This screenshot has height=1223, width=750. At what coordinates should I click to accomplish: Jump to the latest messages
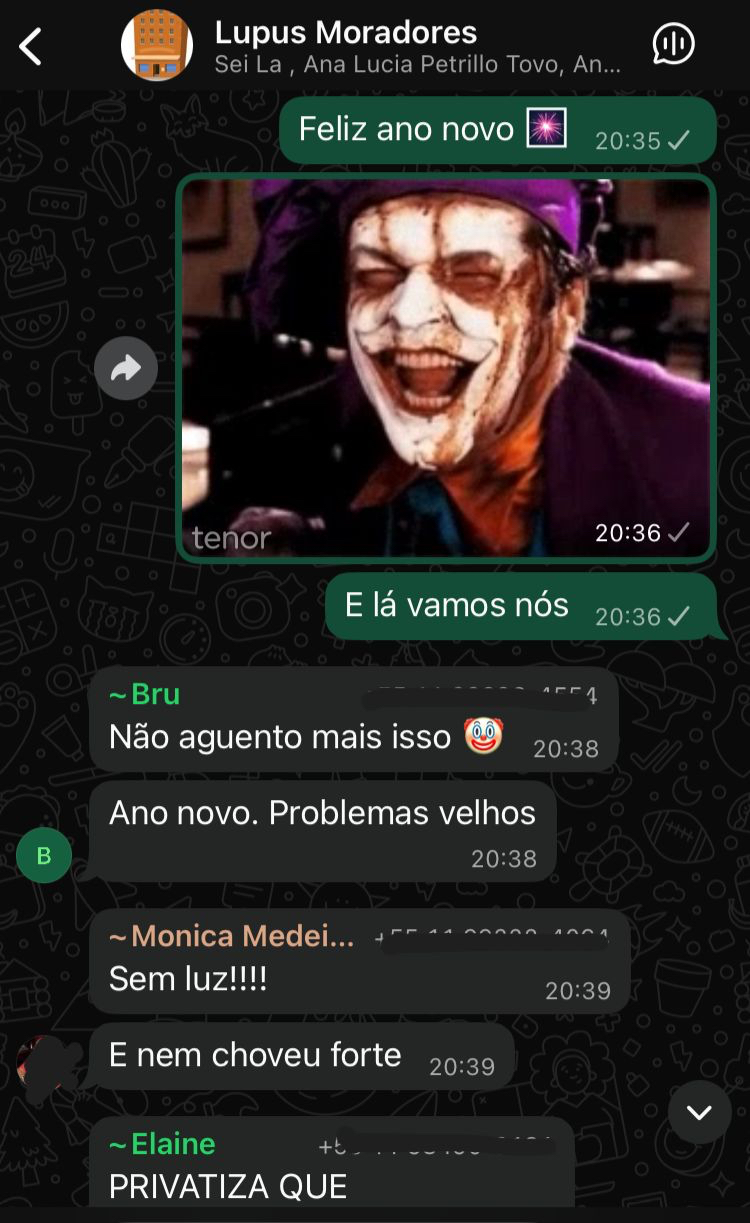coord(699,1111)
